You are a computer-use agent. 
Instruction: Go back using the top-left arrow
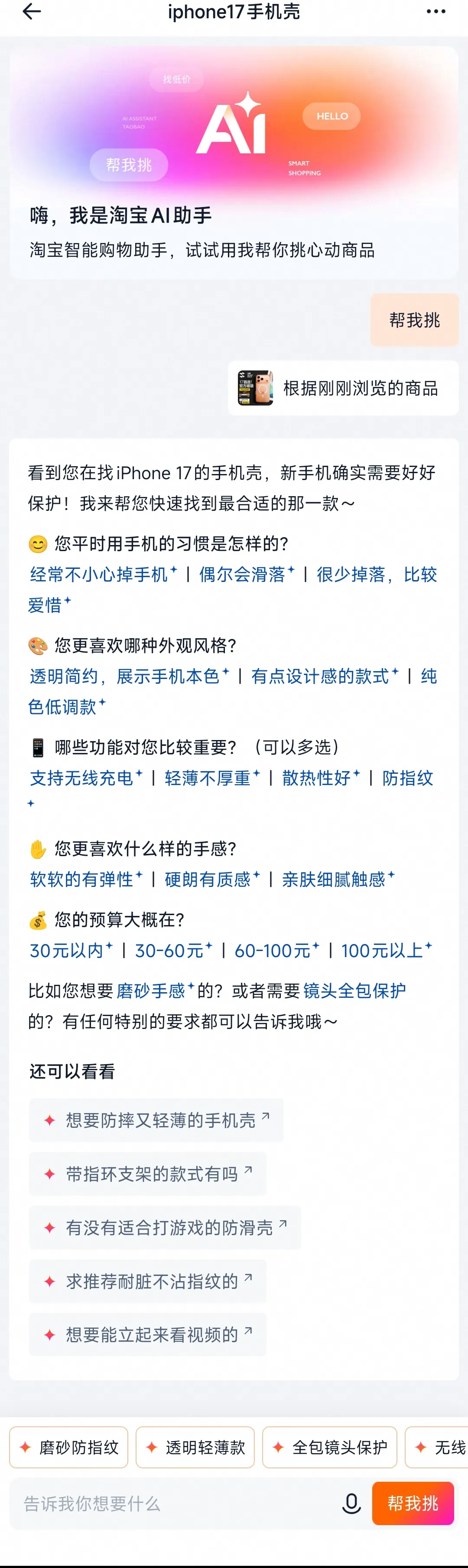point(31,12)
